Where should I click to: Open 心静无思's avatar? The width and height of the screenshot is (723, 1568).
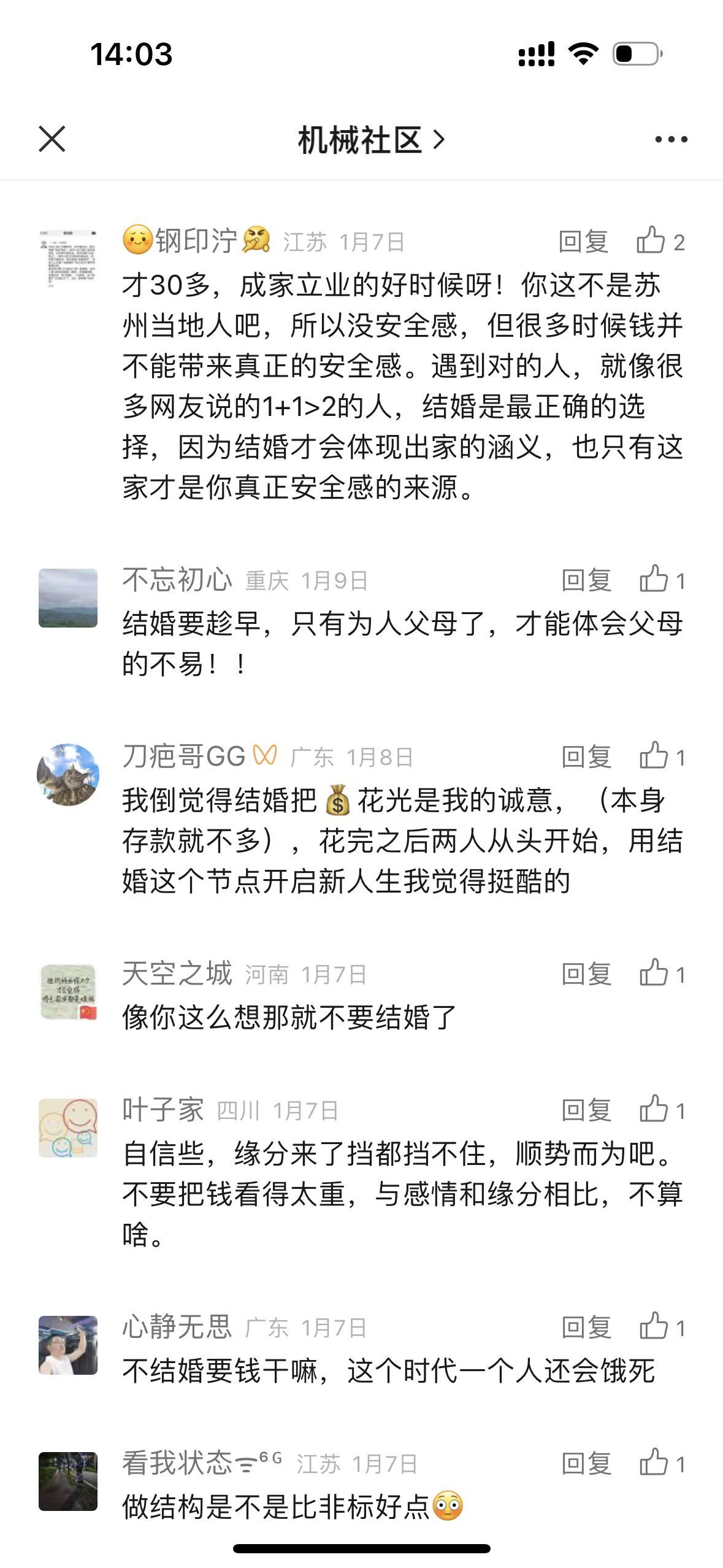pyautogui.click(x=68, y=1345)
